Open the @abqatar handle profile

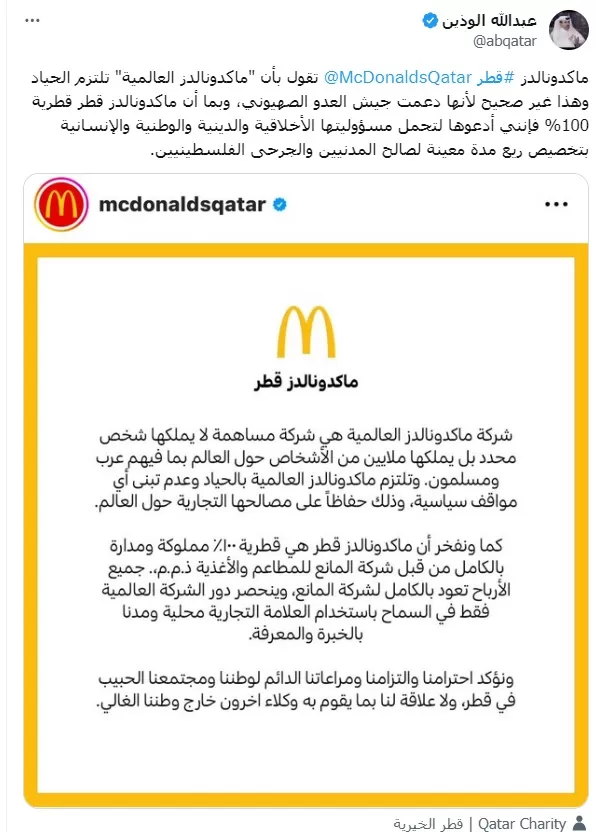(x=504, y=41)
